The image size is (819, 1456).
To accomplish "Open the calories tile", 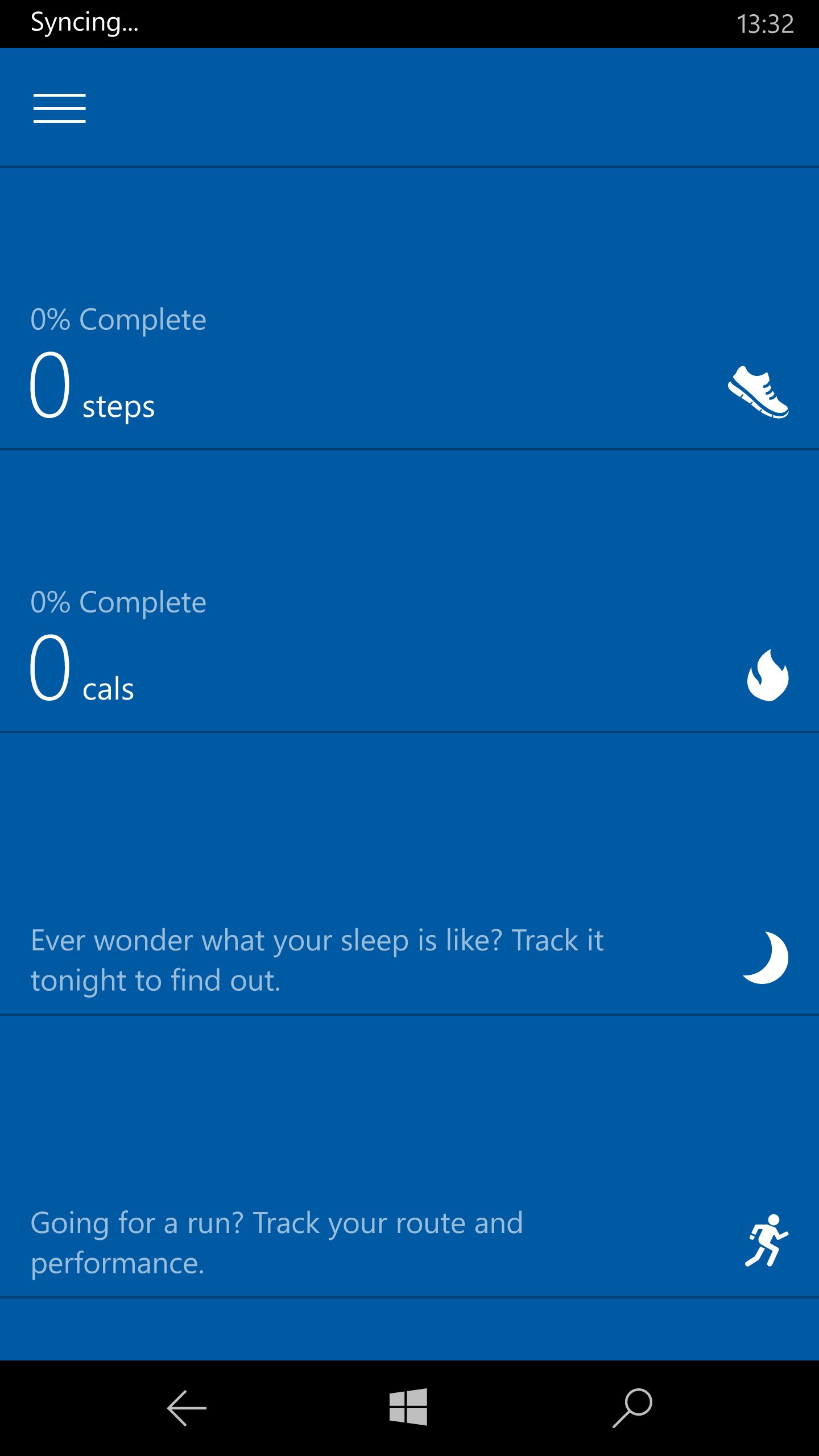I will (x=409, y=591).
